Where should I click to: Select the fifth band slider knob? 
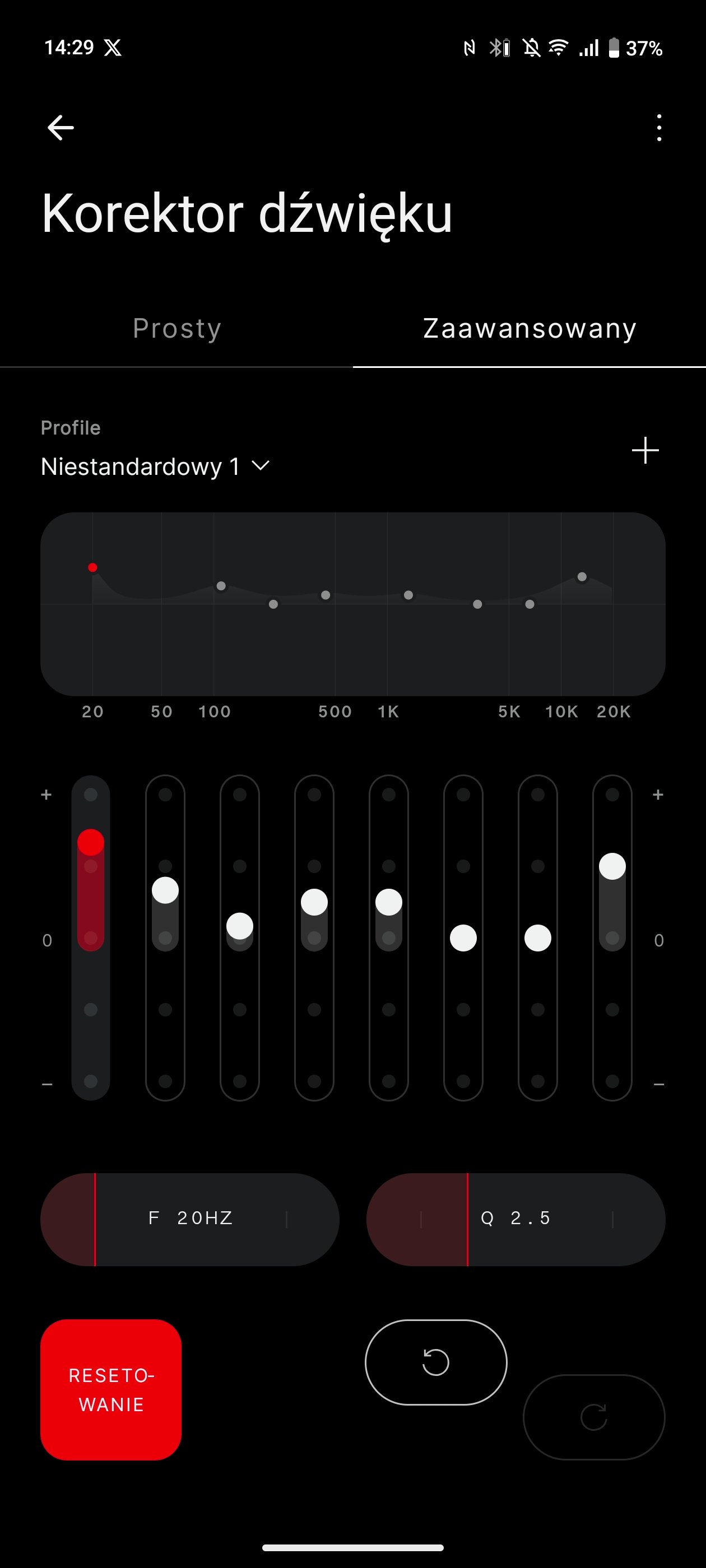point(389,902)
